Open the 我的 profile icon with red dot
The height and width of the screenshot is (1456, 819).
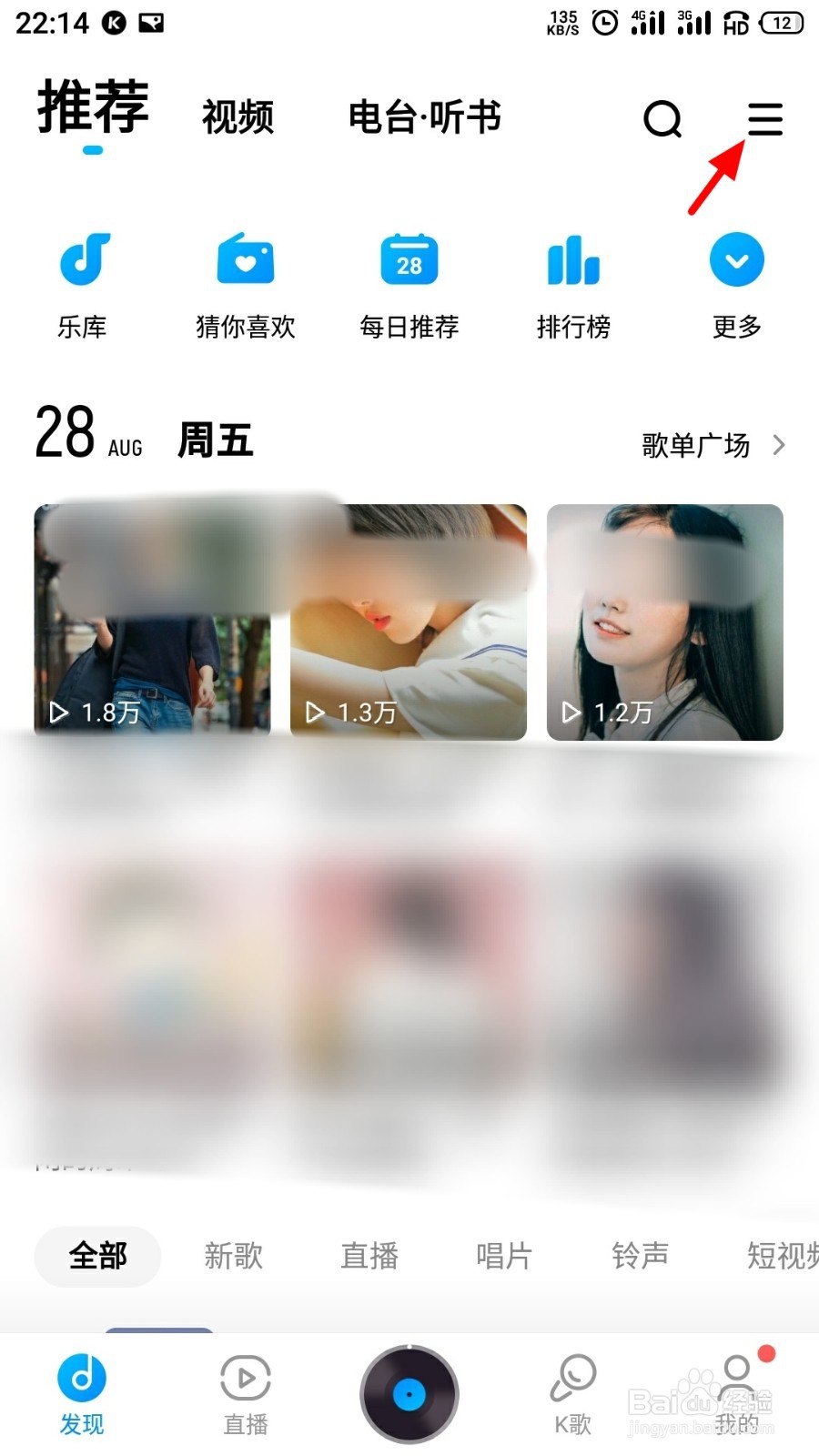(x=736, y=1392)
